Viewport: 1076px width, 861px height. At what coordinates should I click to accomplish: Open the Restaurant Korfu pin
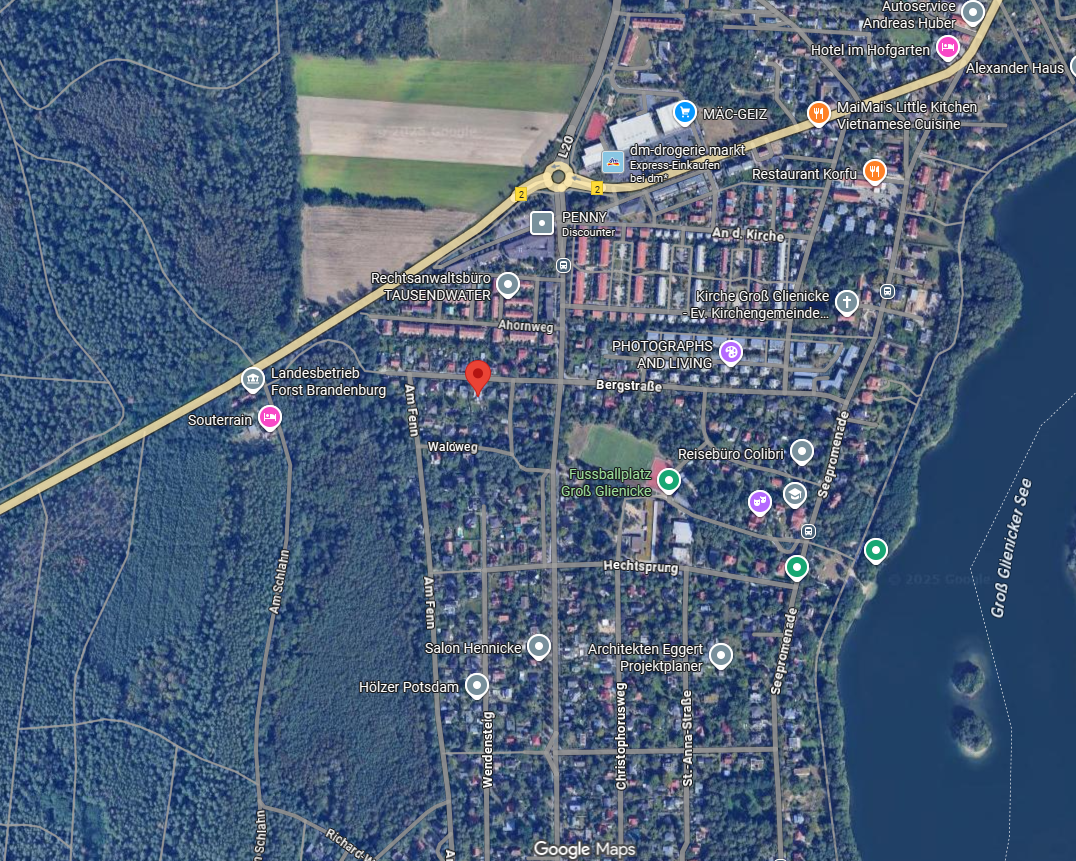[x=875, y=171]
